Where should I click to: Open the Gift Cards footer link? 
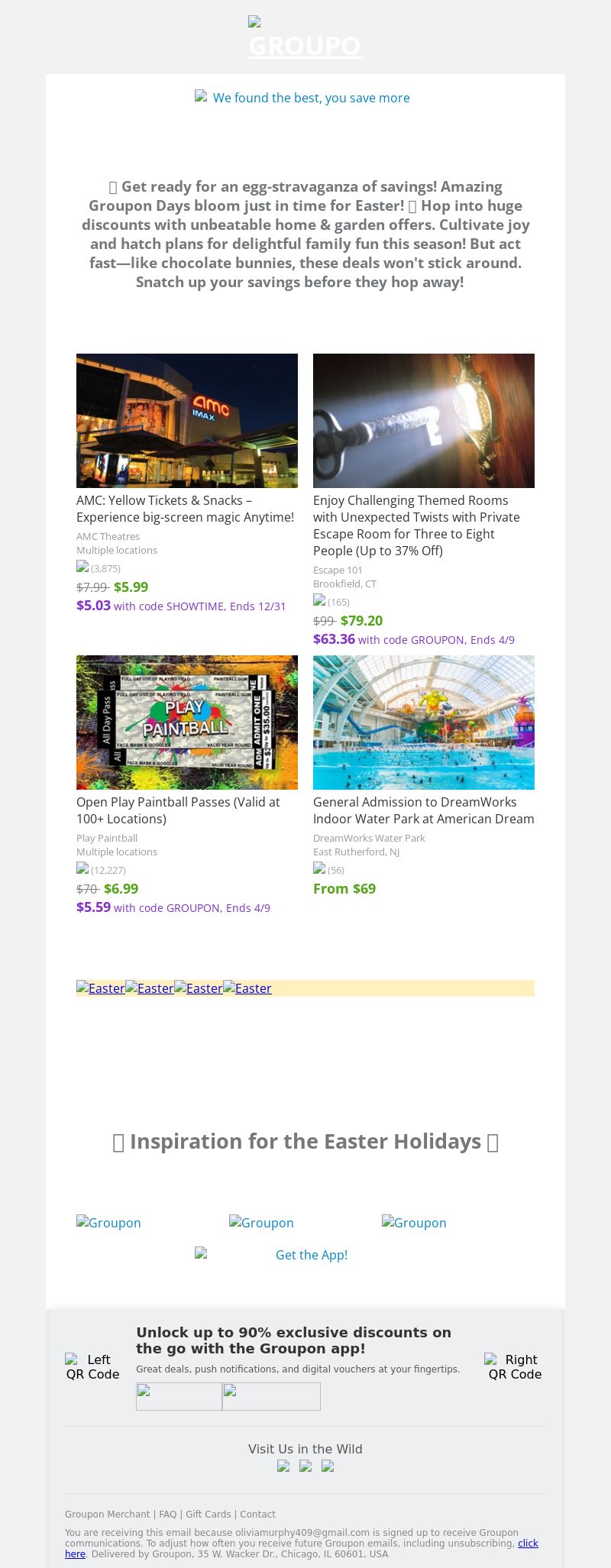(x=208, y=1514)
